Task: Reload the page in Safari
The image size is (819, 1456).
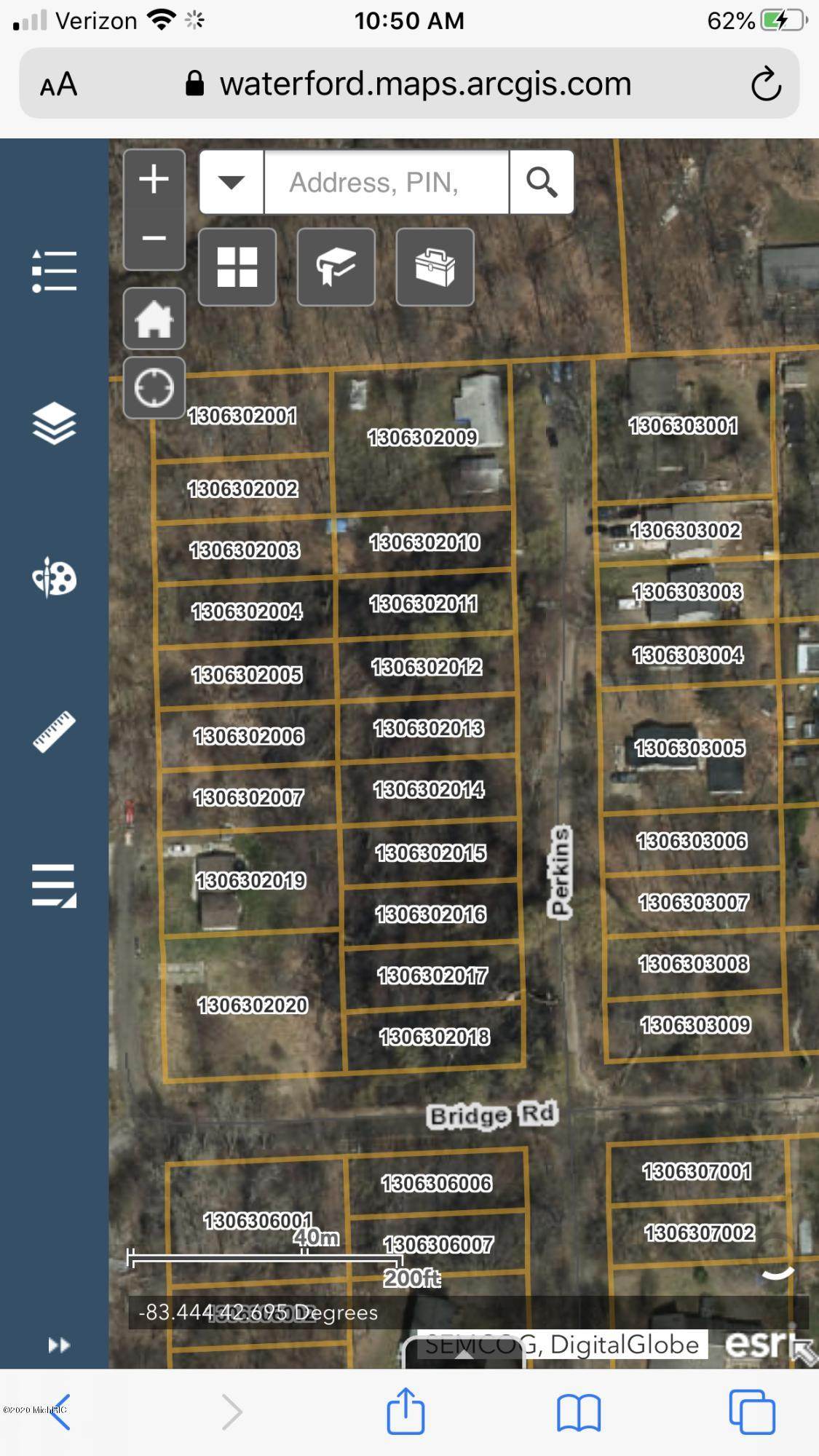Action: point(765,84)
